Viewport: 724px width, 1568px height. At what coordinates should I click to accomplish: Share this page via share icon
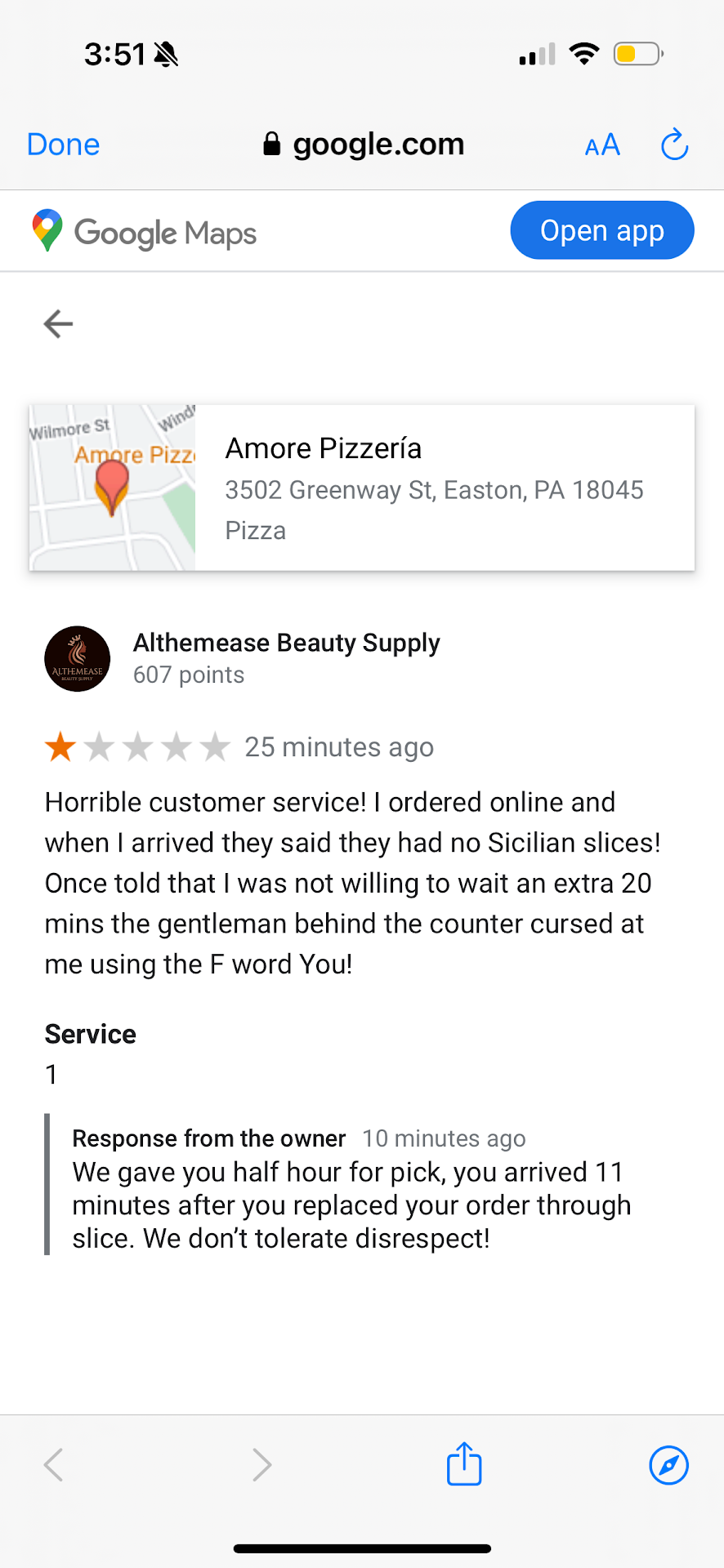point(464,1464)
